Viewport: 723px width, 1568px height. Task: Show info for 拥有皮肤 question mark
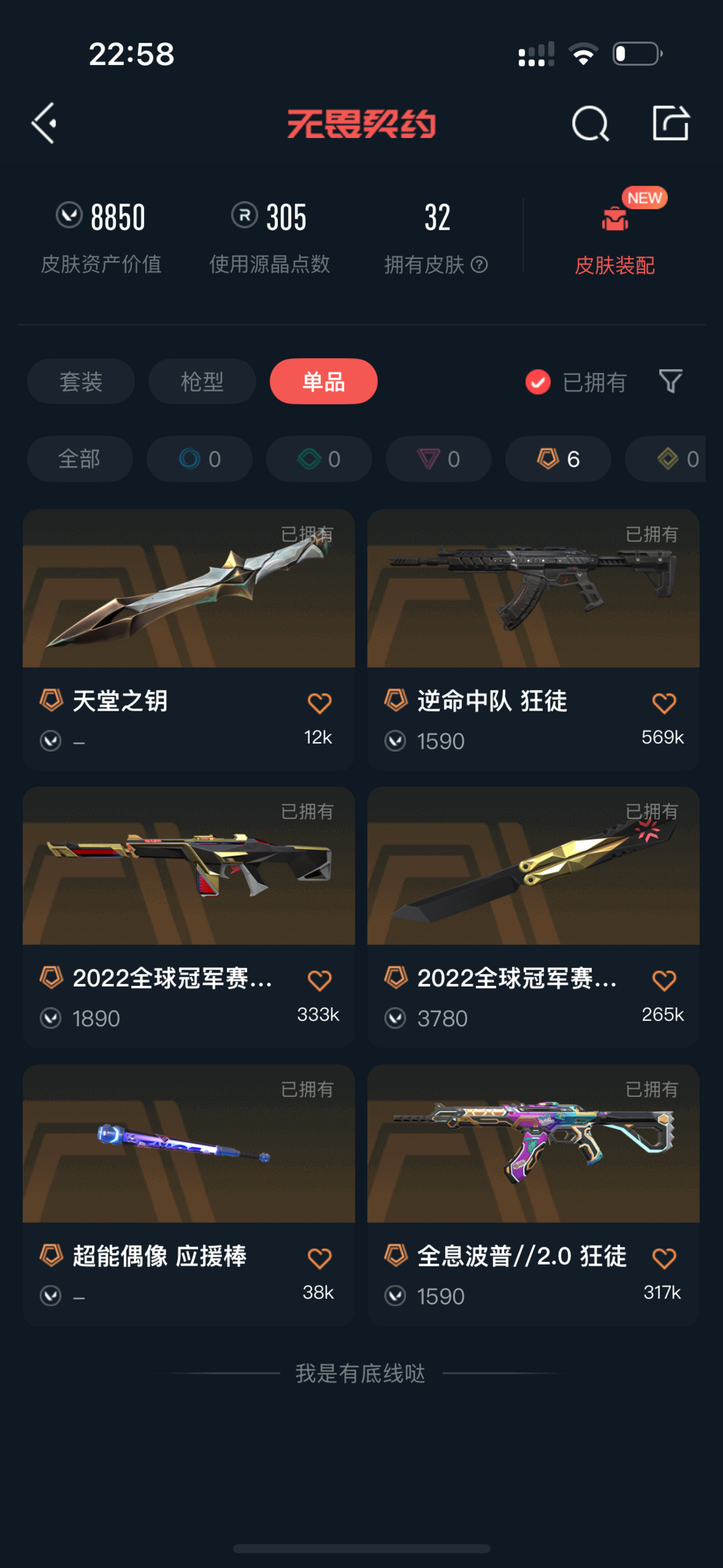(479, 265)
